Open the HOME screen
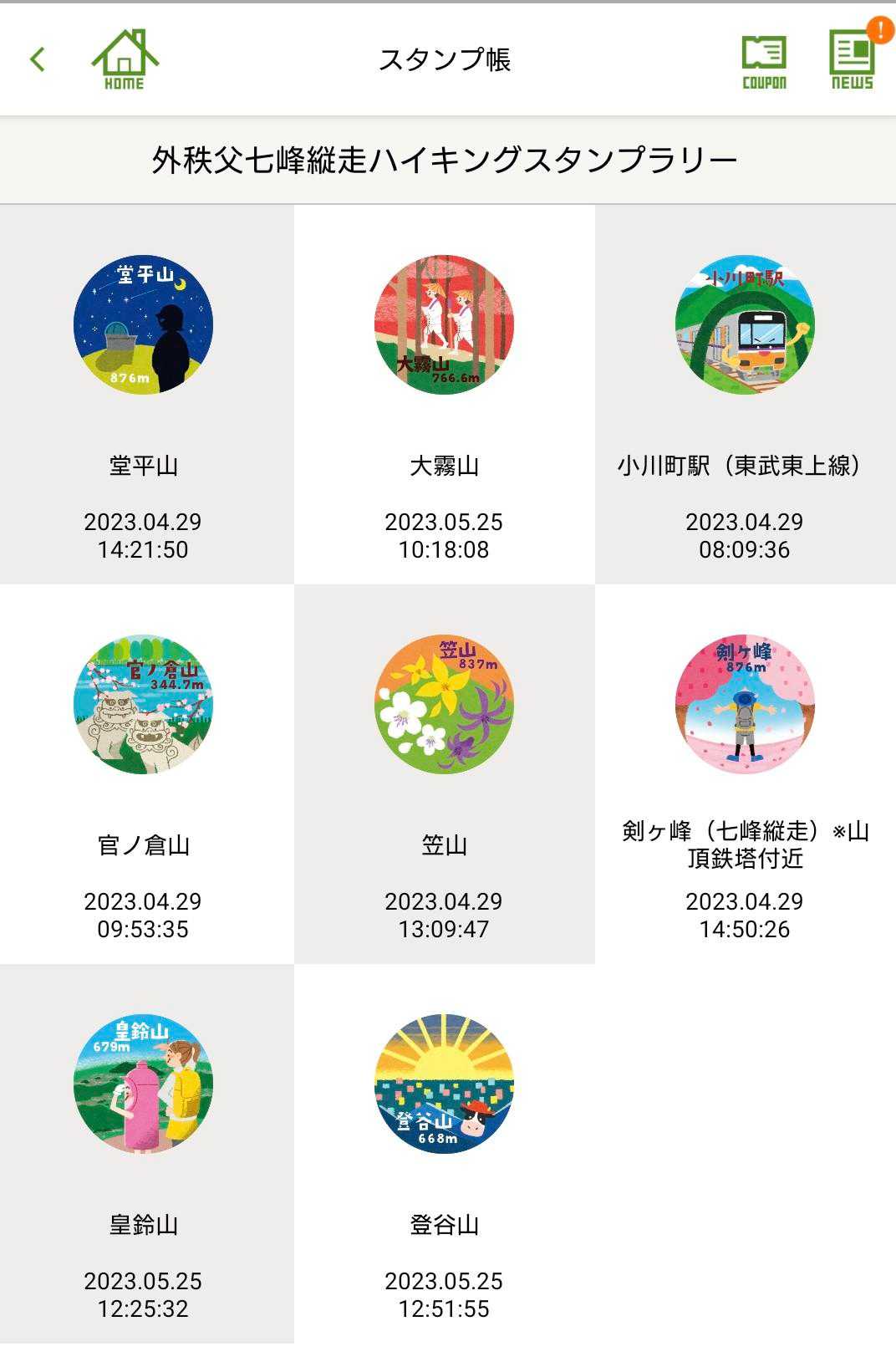This screenshot has width=896, height=1362. [x=125, y=59]
